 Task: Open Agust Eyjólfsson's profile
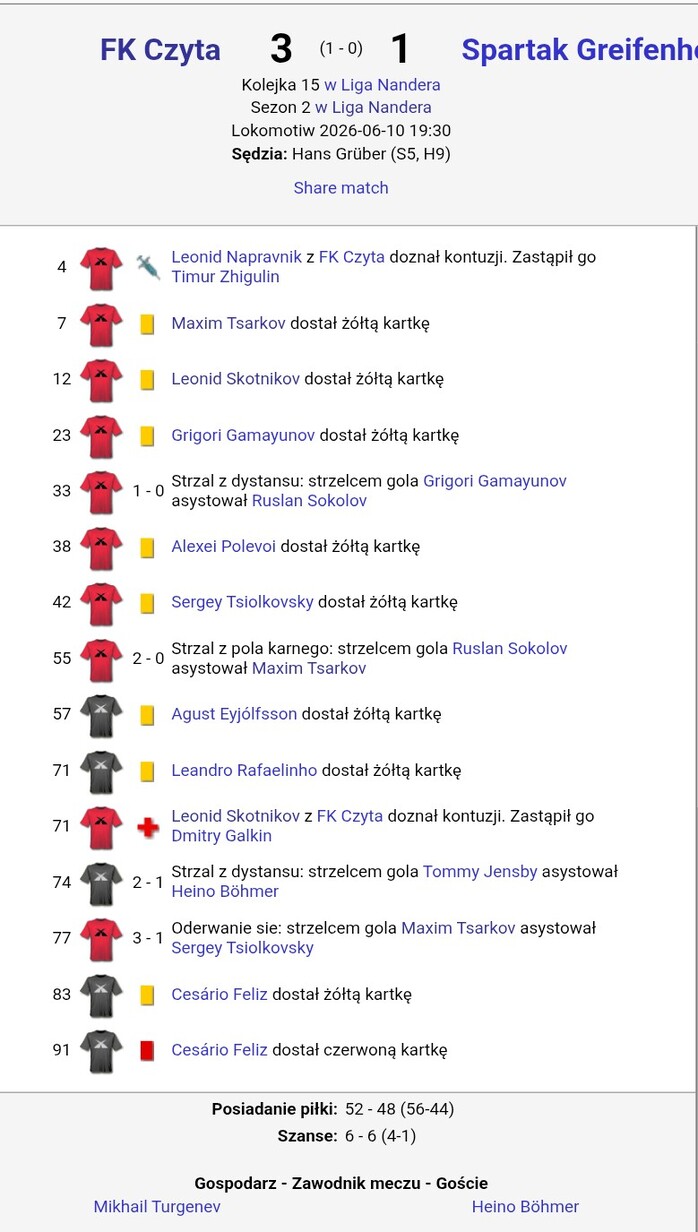click(234, 714)
